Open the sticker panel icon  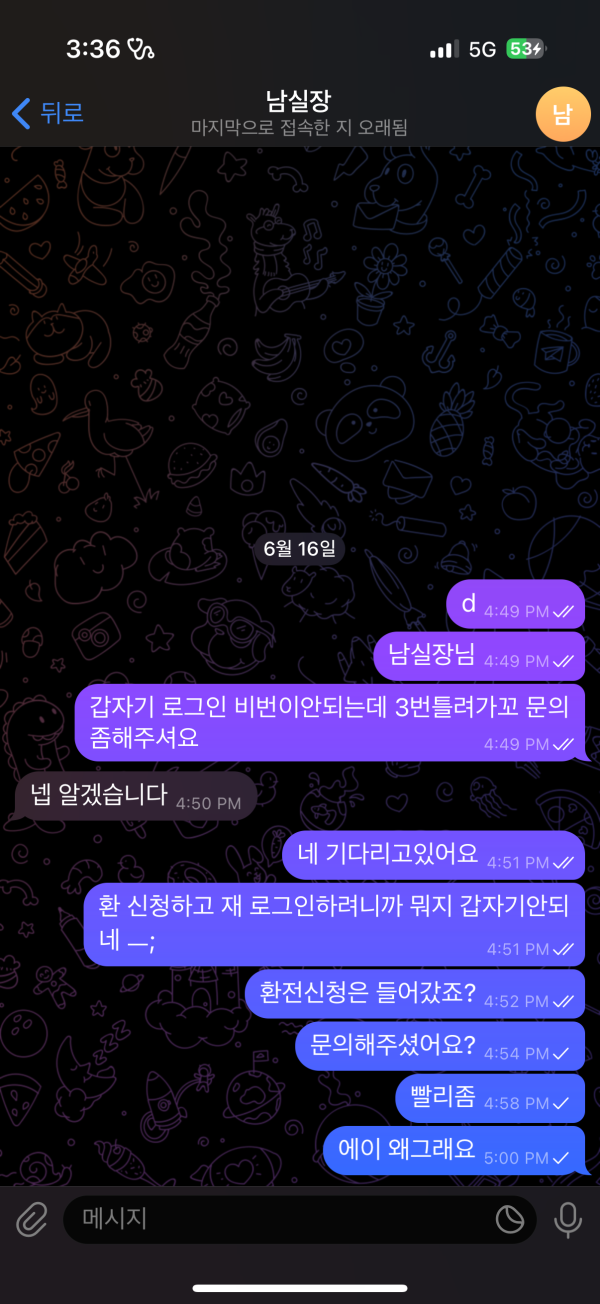510,1219
